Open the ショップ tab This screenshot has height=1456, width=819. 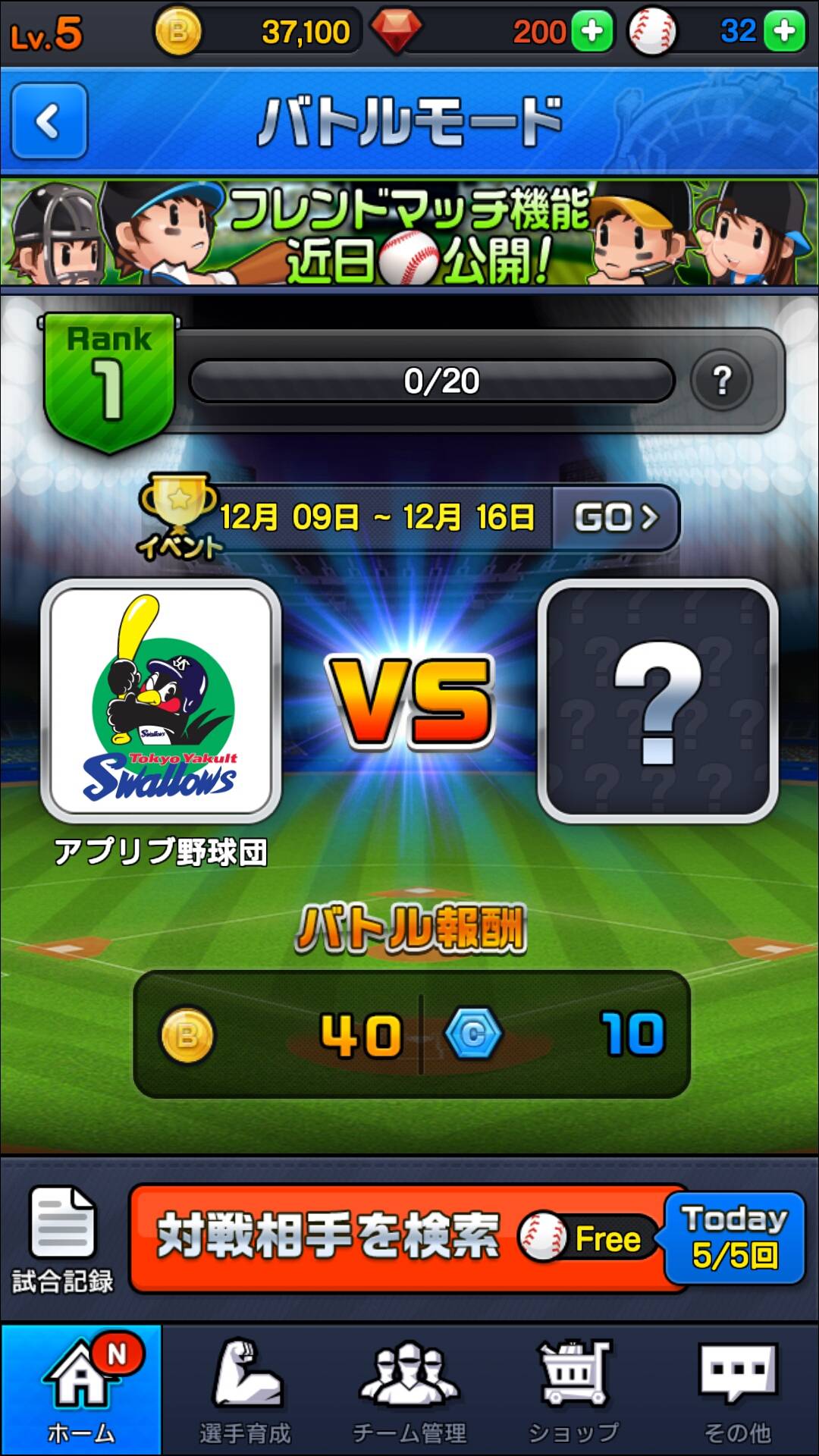click(573, 1390)
